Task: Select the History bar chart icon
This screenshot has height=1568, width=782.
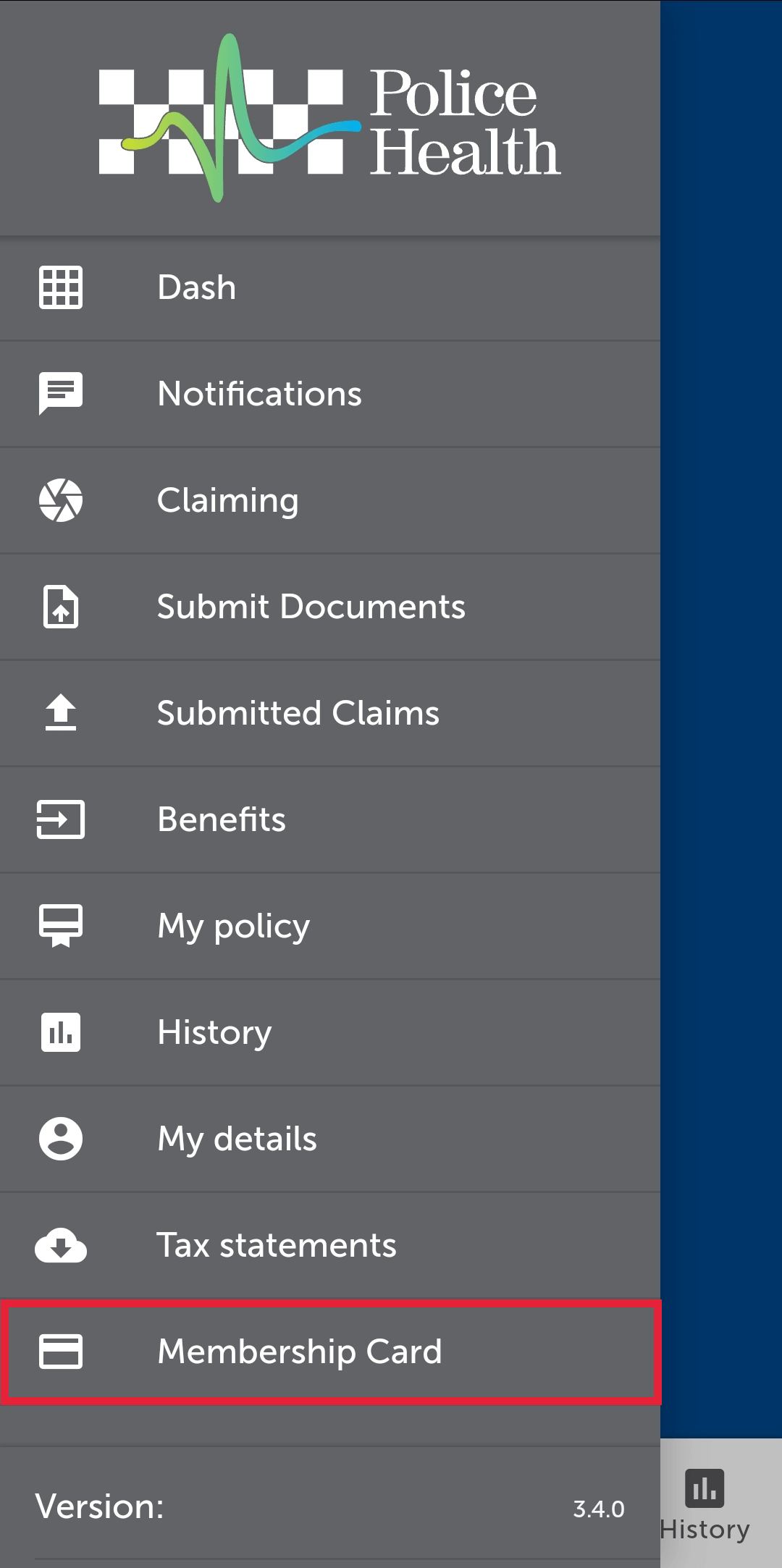Action: pyautogui.click(x=62, y=1032)
